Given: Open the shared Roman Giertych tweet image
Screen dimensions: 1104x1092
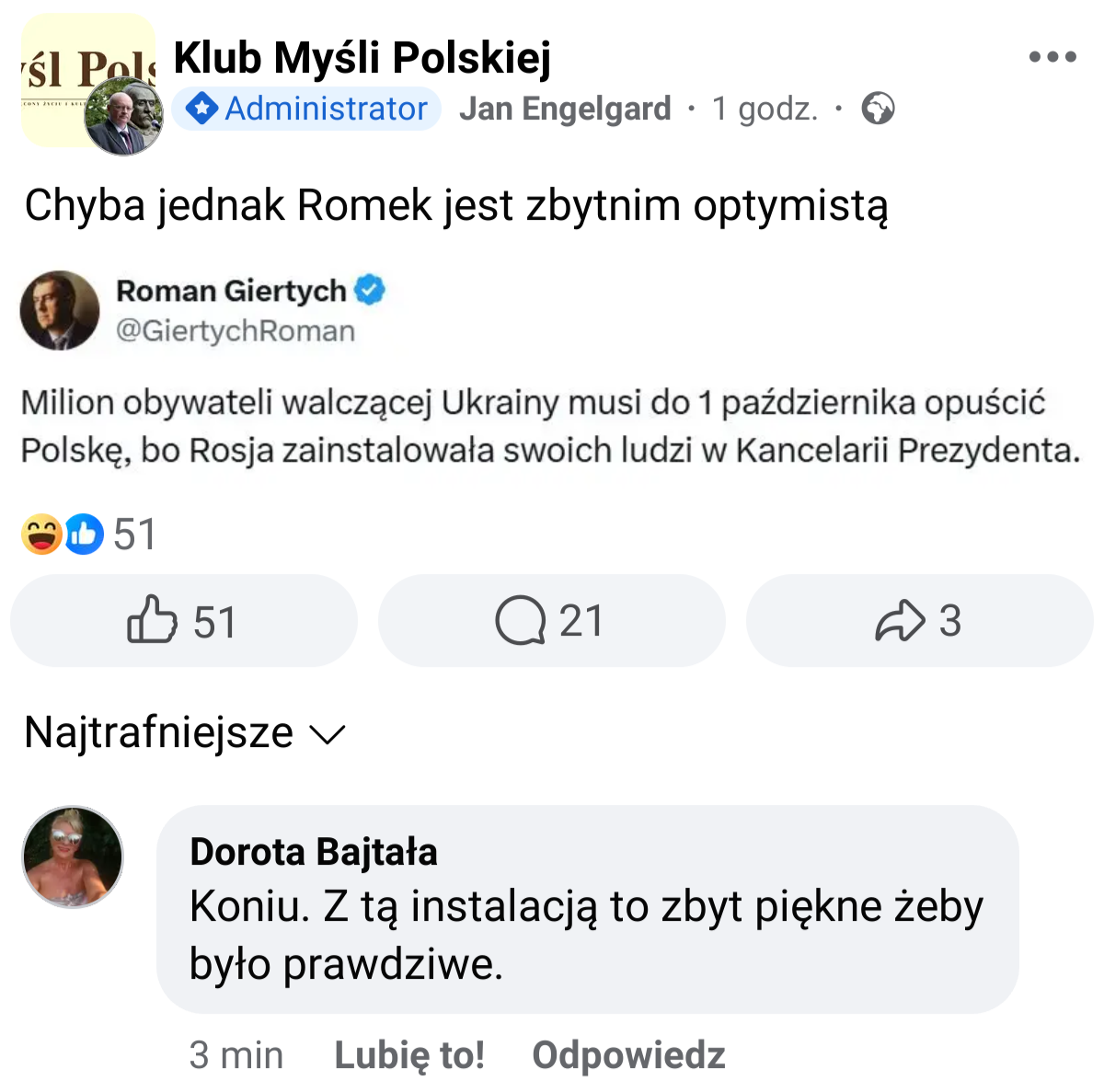Looking at the screenshot, I should [552, 370].
